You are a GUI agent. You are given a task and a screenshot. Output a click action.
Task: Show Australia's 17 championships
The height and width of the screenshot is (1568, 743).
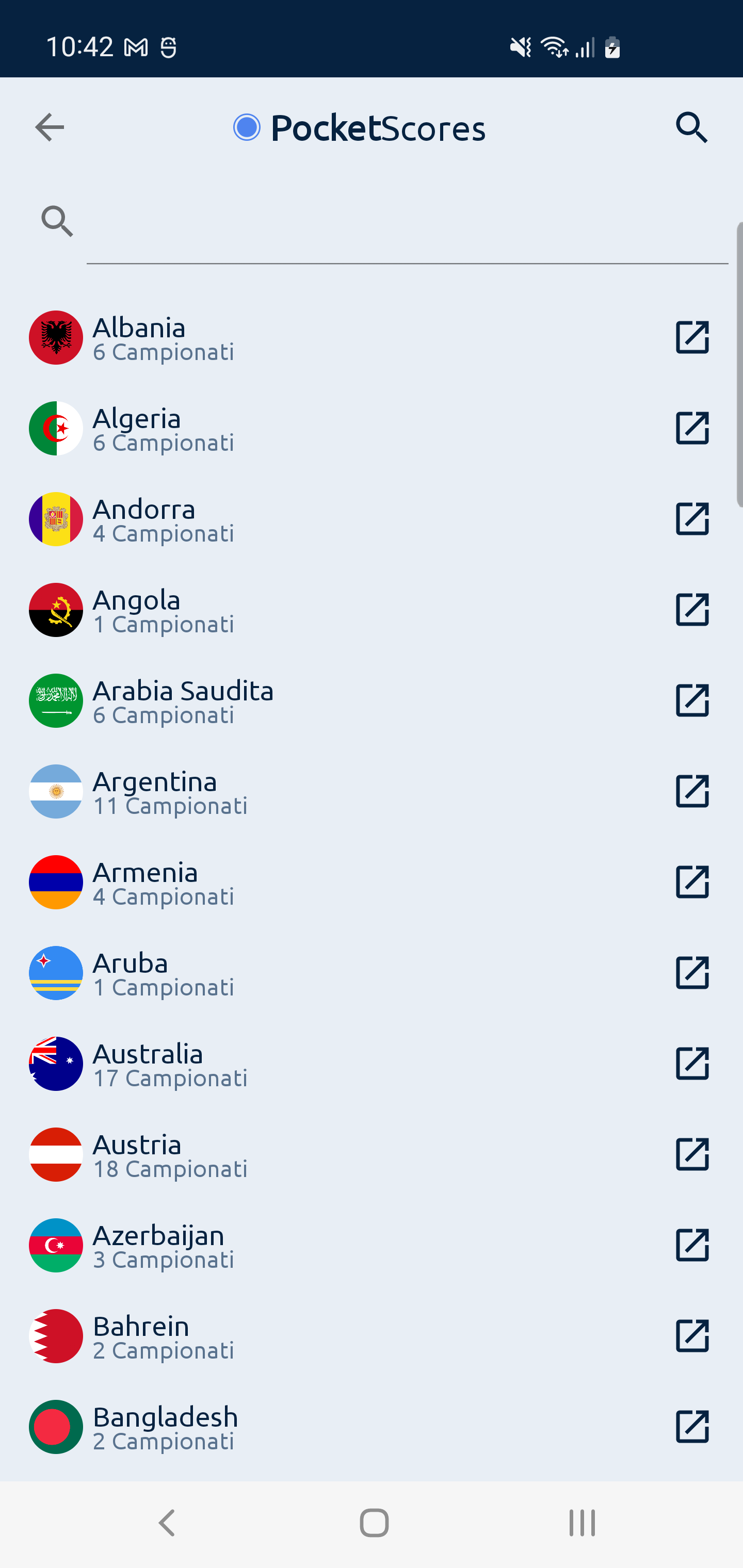169,1064
